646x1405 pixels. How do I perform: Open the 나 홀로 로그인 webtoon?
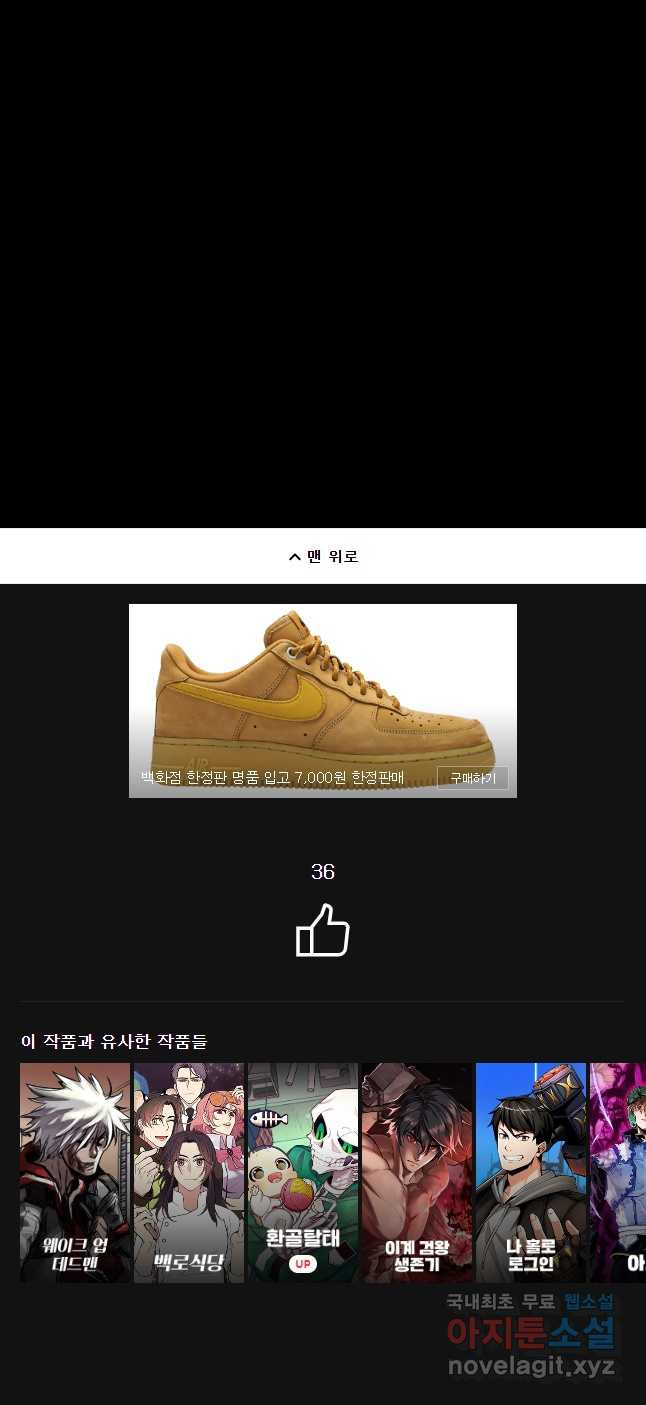[531, 1172]
